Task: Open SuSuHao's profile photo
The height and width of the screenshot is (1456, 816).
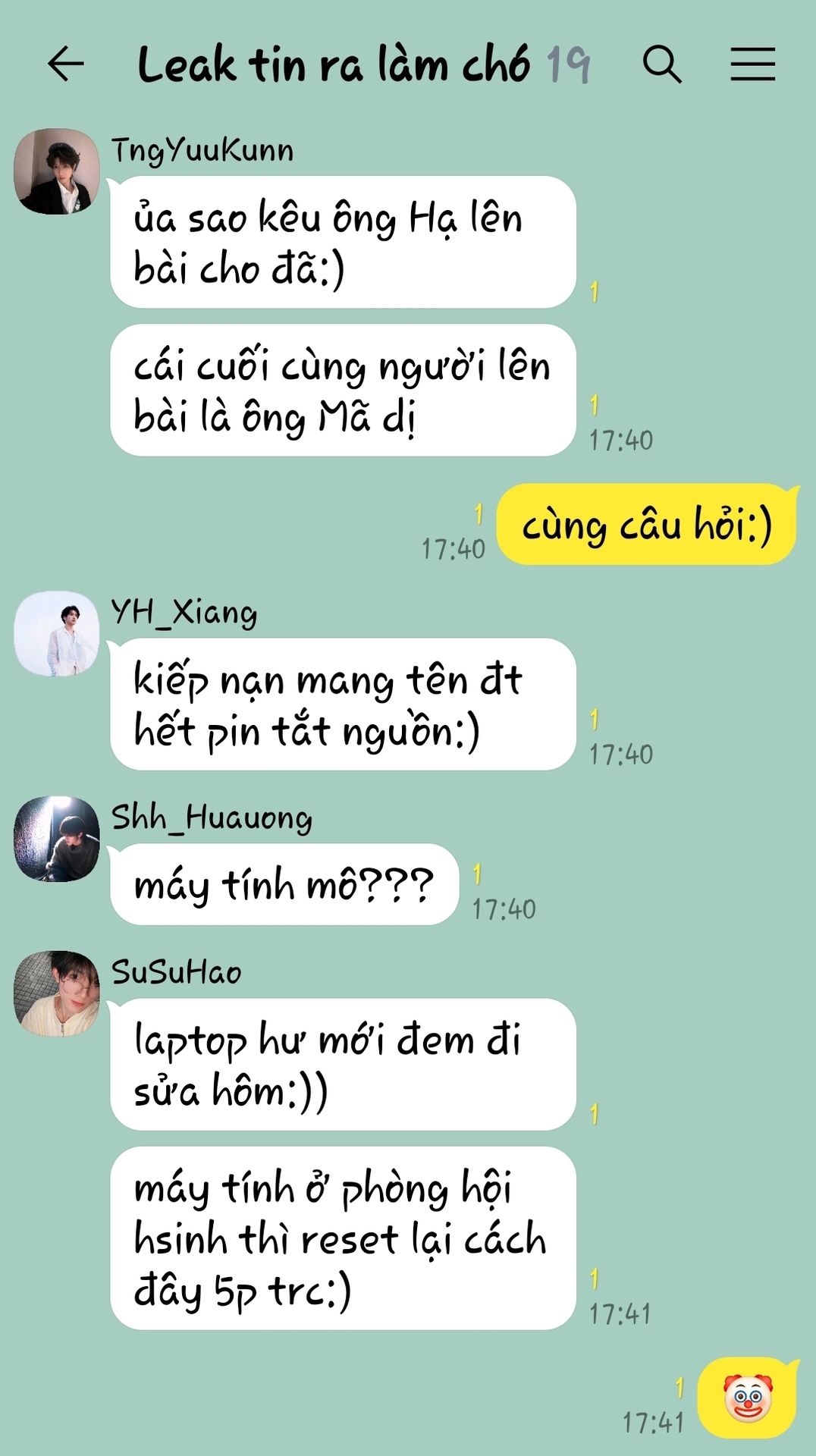Action: (57, 993)
